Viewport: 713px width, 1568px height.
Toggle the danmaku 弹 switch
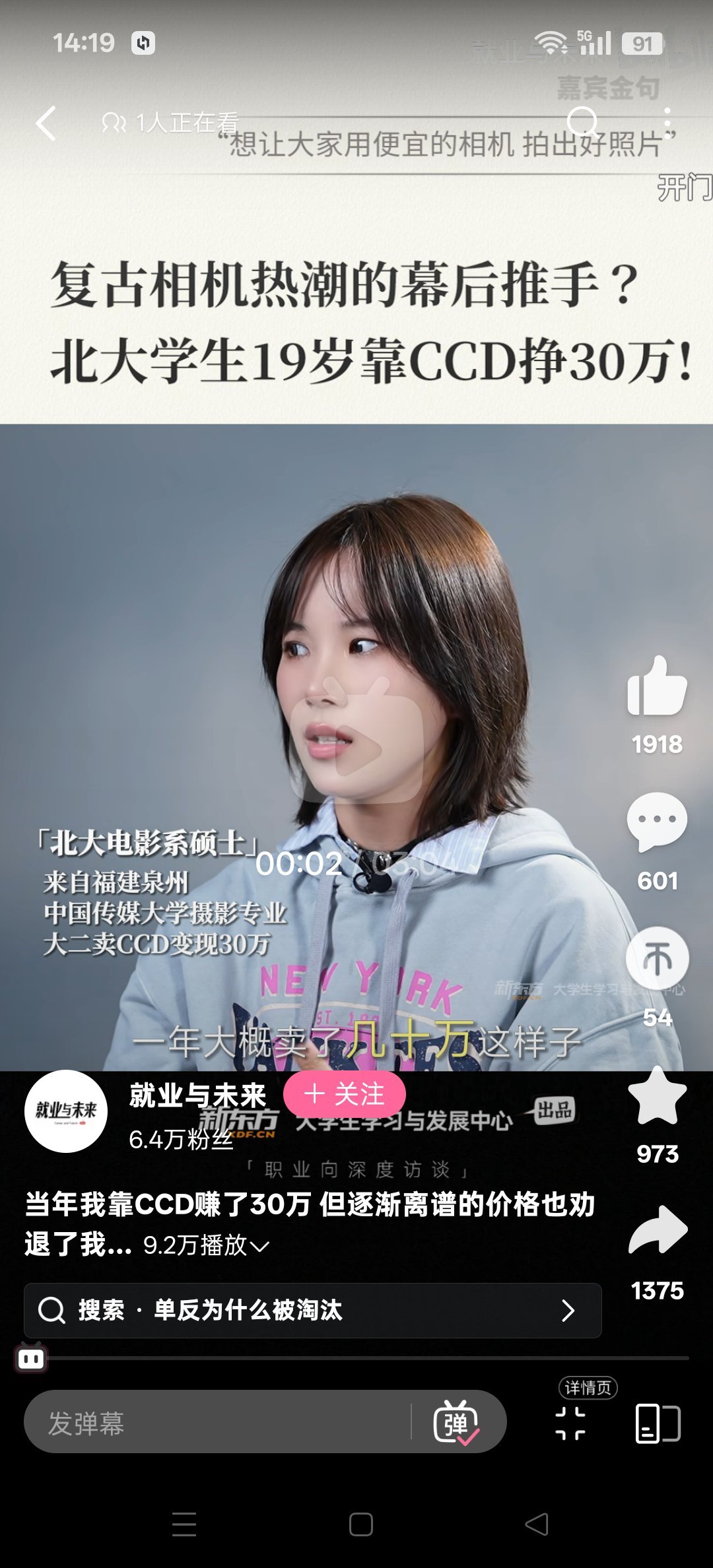pos(456,1422)
